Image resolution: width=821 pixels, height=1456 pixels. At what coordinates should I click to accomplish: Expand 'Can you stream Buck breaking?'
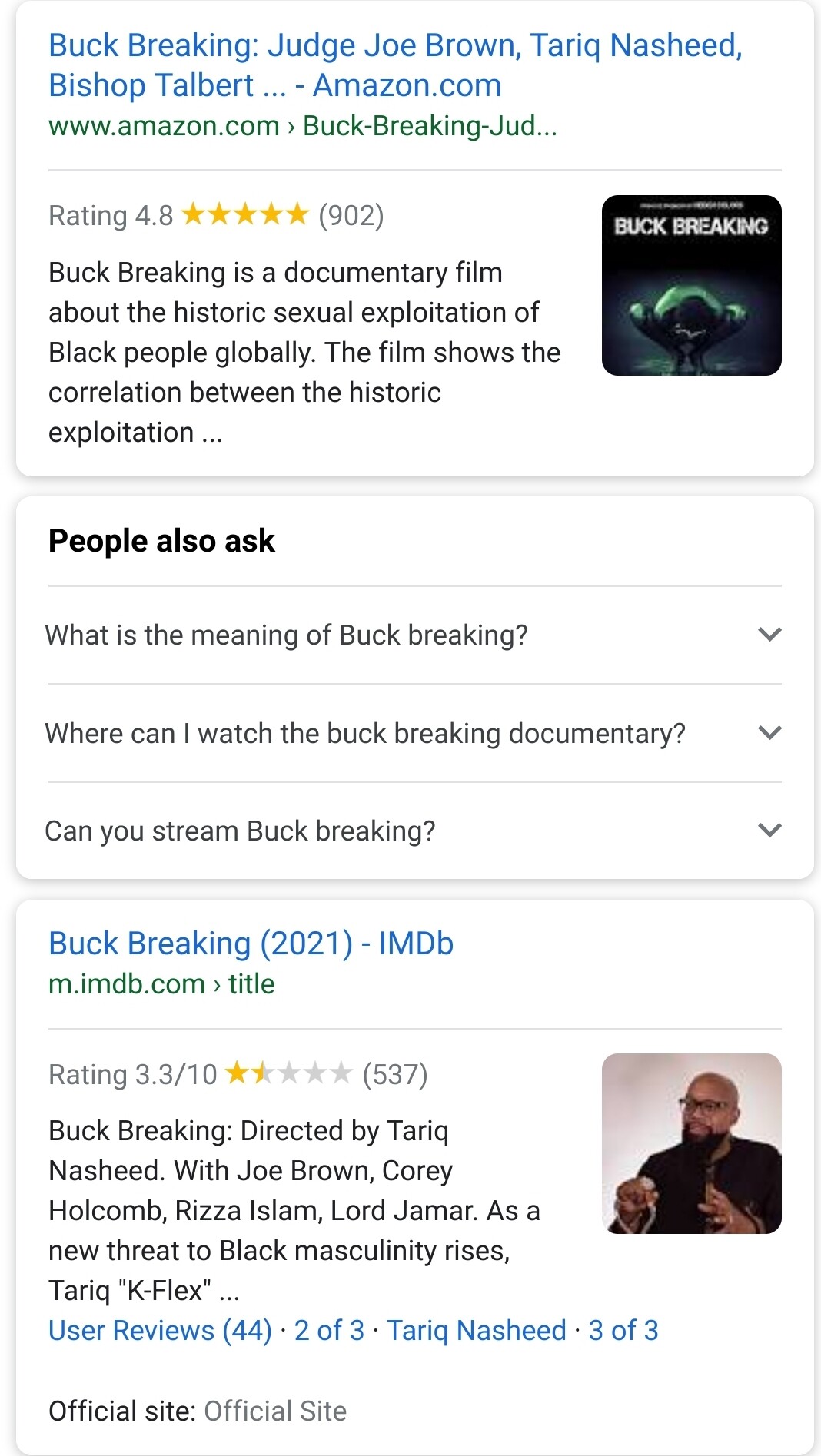(414, 831)
